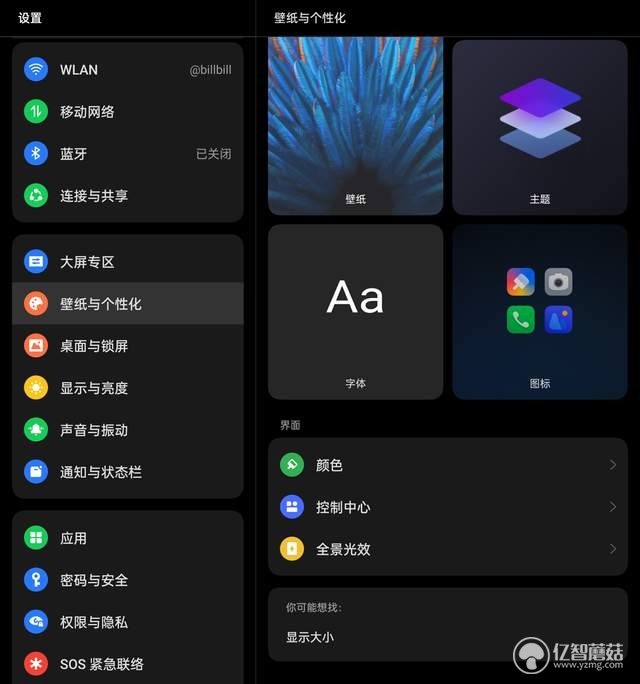The image size is (640, 684).
Task: Open the 壁纸 wallpaper tile
Action: coord(355,125)
